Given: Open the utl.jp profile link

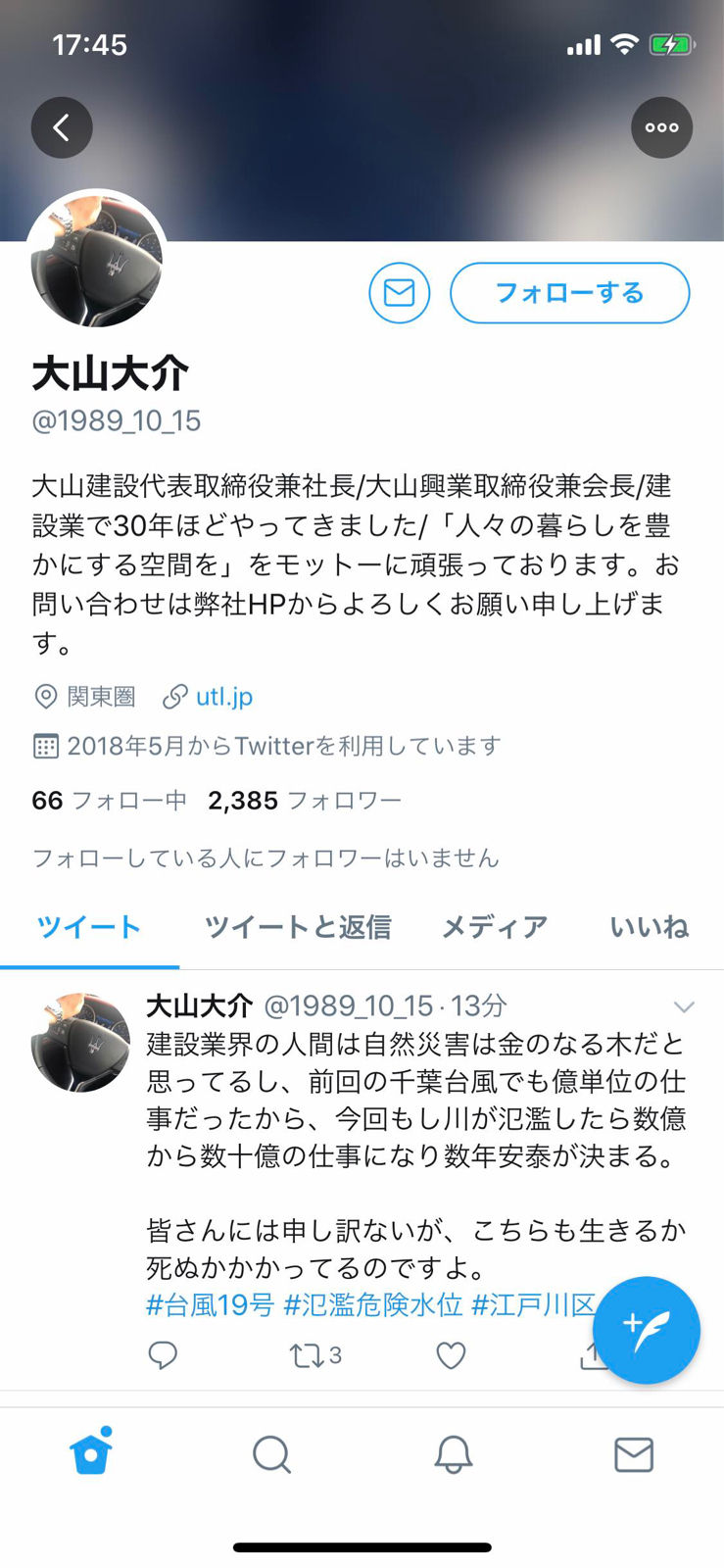Looking at the screenshot, I should (223, 697).
